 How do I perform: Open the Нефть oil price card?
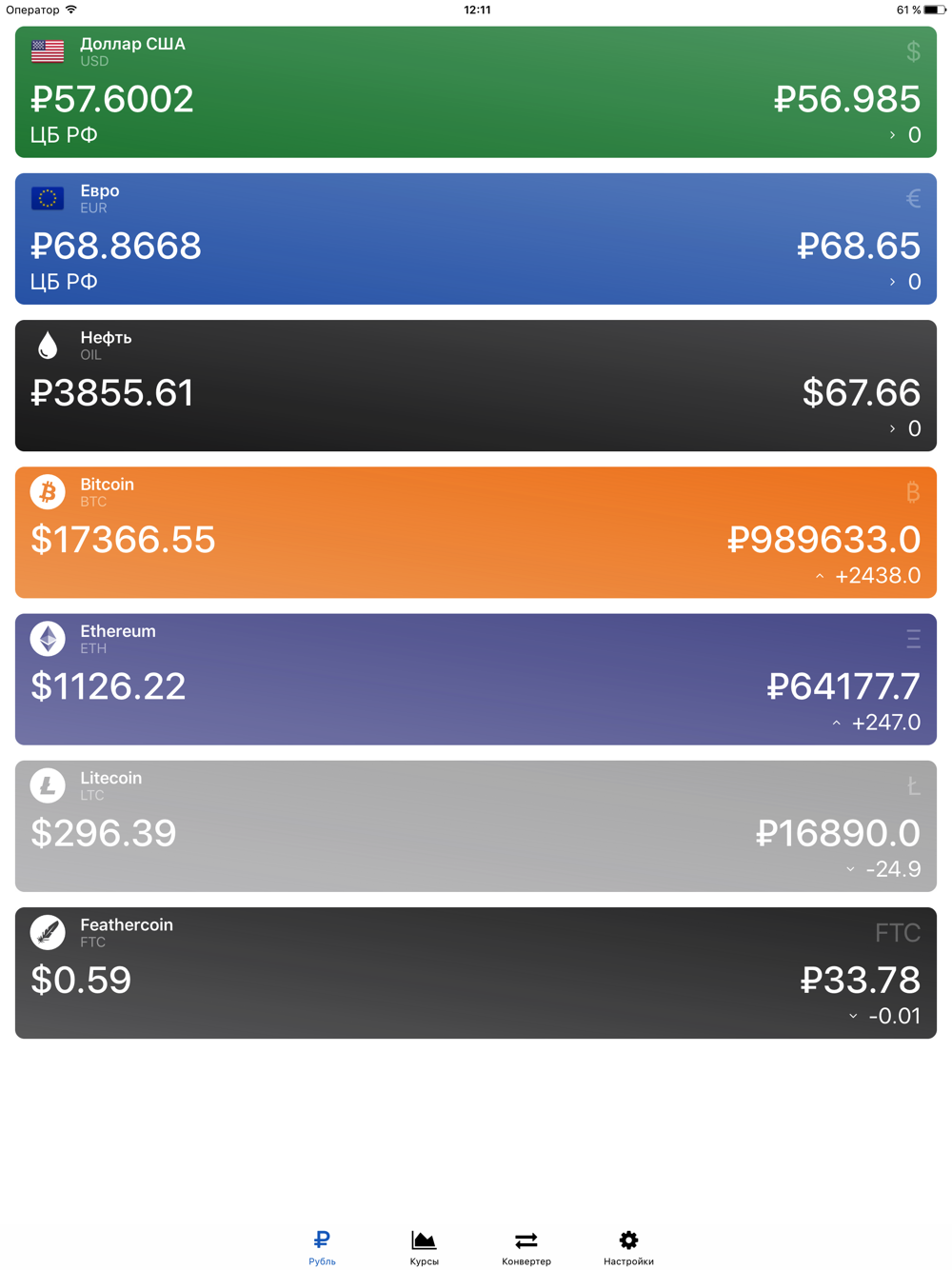click(x=476, y=386)
